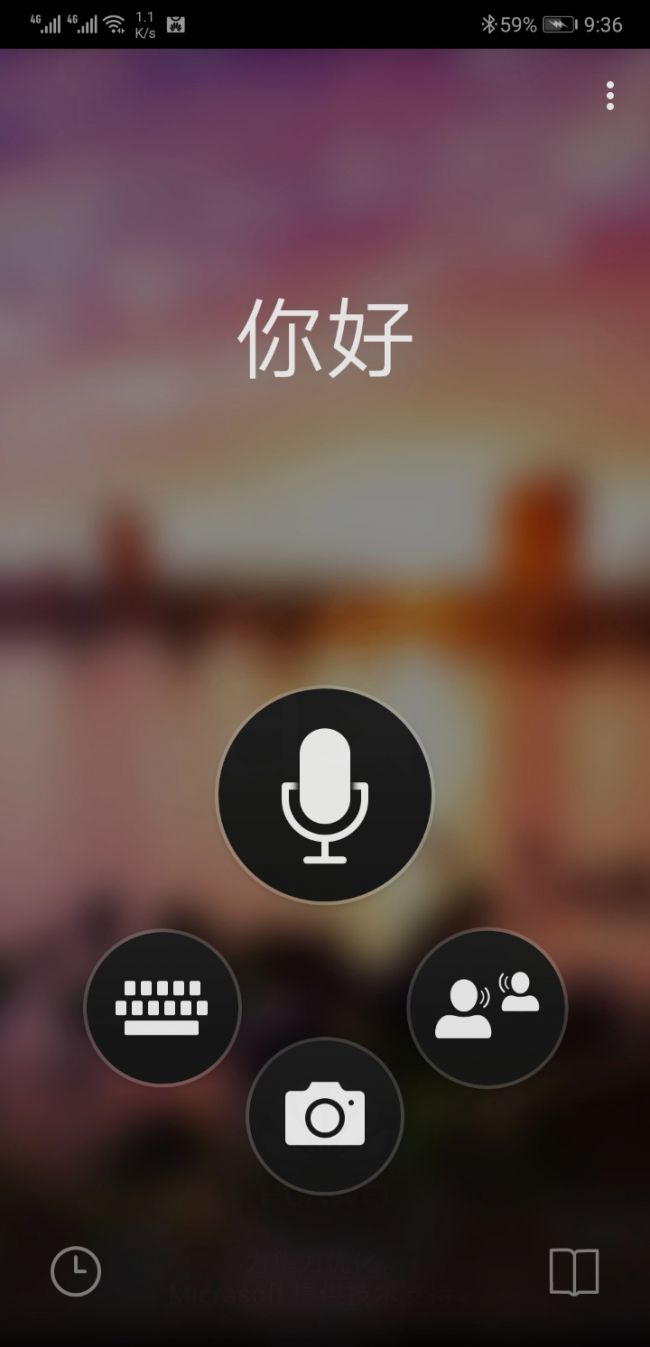
Task: Launch camera image translation
Action: click(x=325, y=1116)
